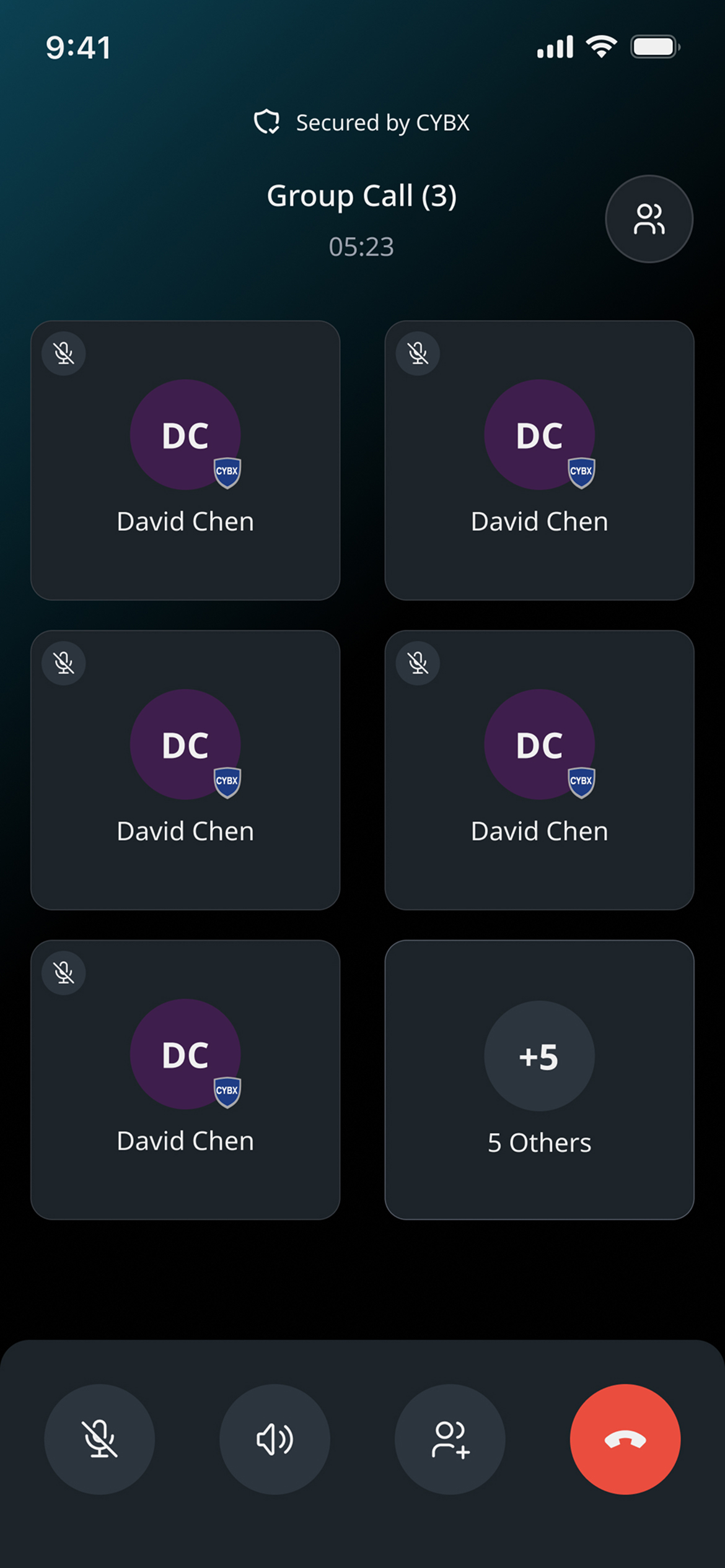Select the bottom-left David Chen avatar thumbnail
Screen dimensions: 725x1568
[184, 1056]
